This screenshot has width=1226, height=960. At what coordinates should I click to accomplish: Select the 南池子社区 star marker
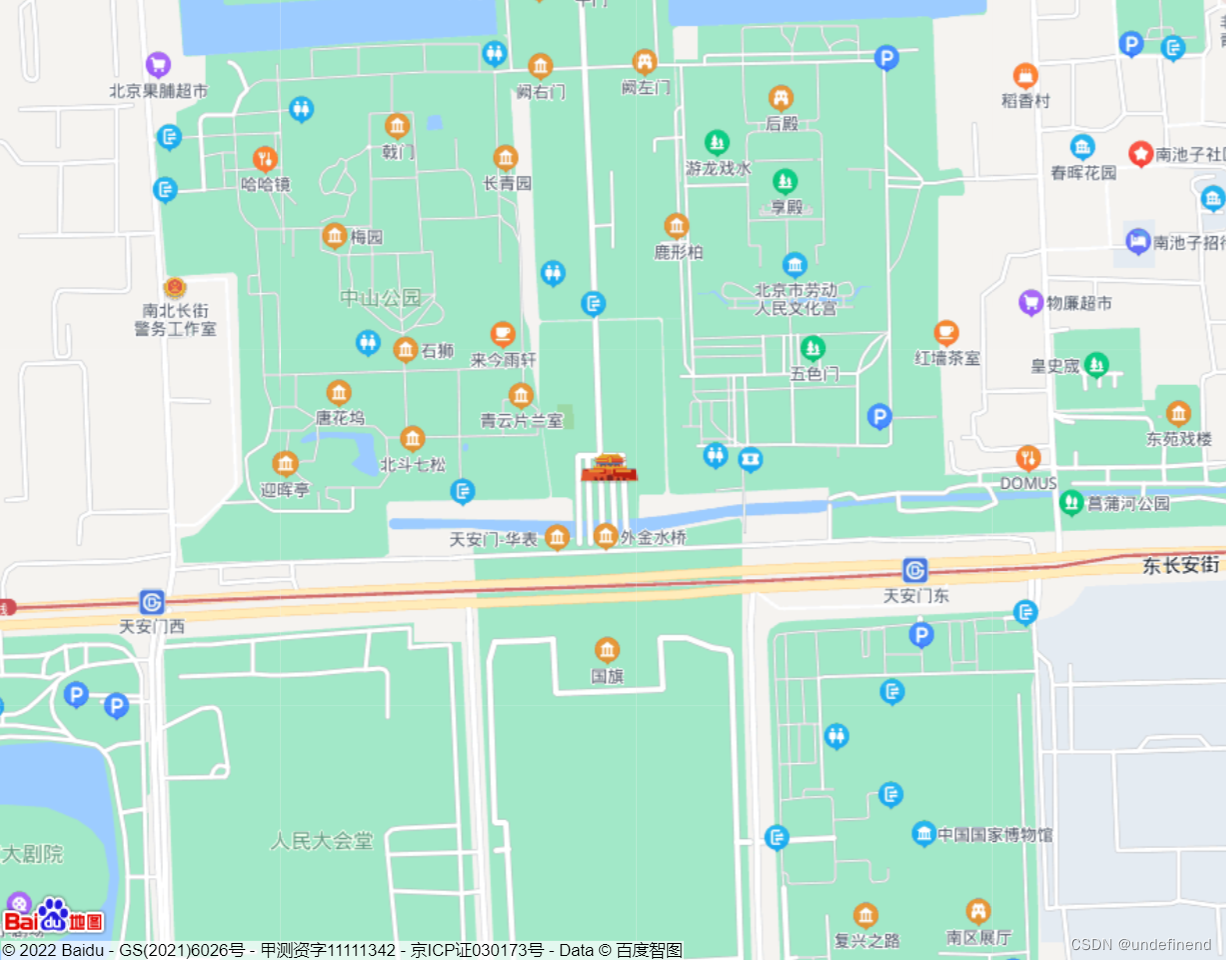[x=1141, y=154]
